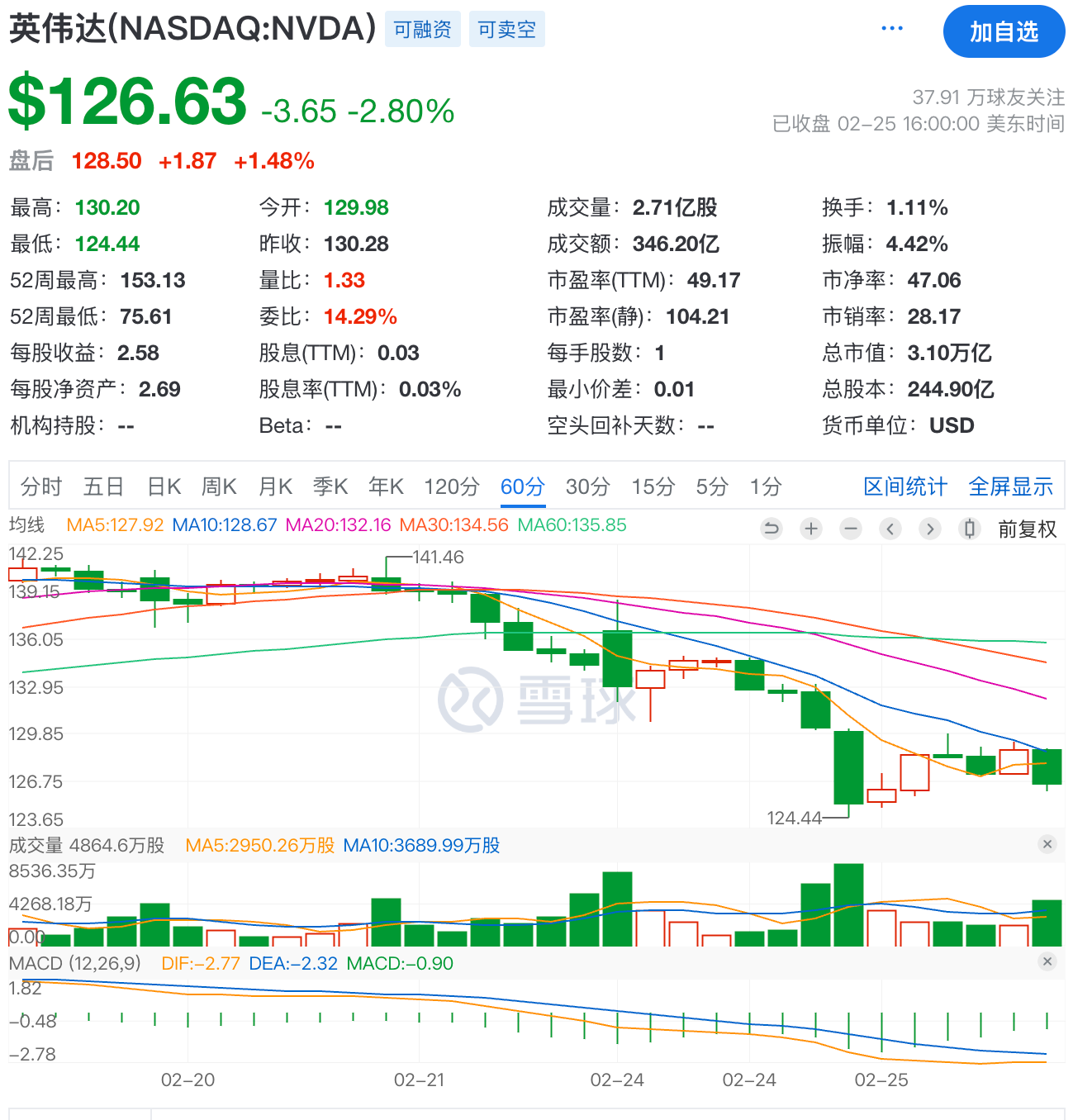Image resolution: width=1092 pixels, height=1120 pixels.
Task: Enter 全屏显示 fullscreen chart mode
Action: pos(1010,486)
